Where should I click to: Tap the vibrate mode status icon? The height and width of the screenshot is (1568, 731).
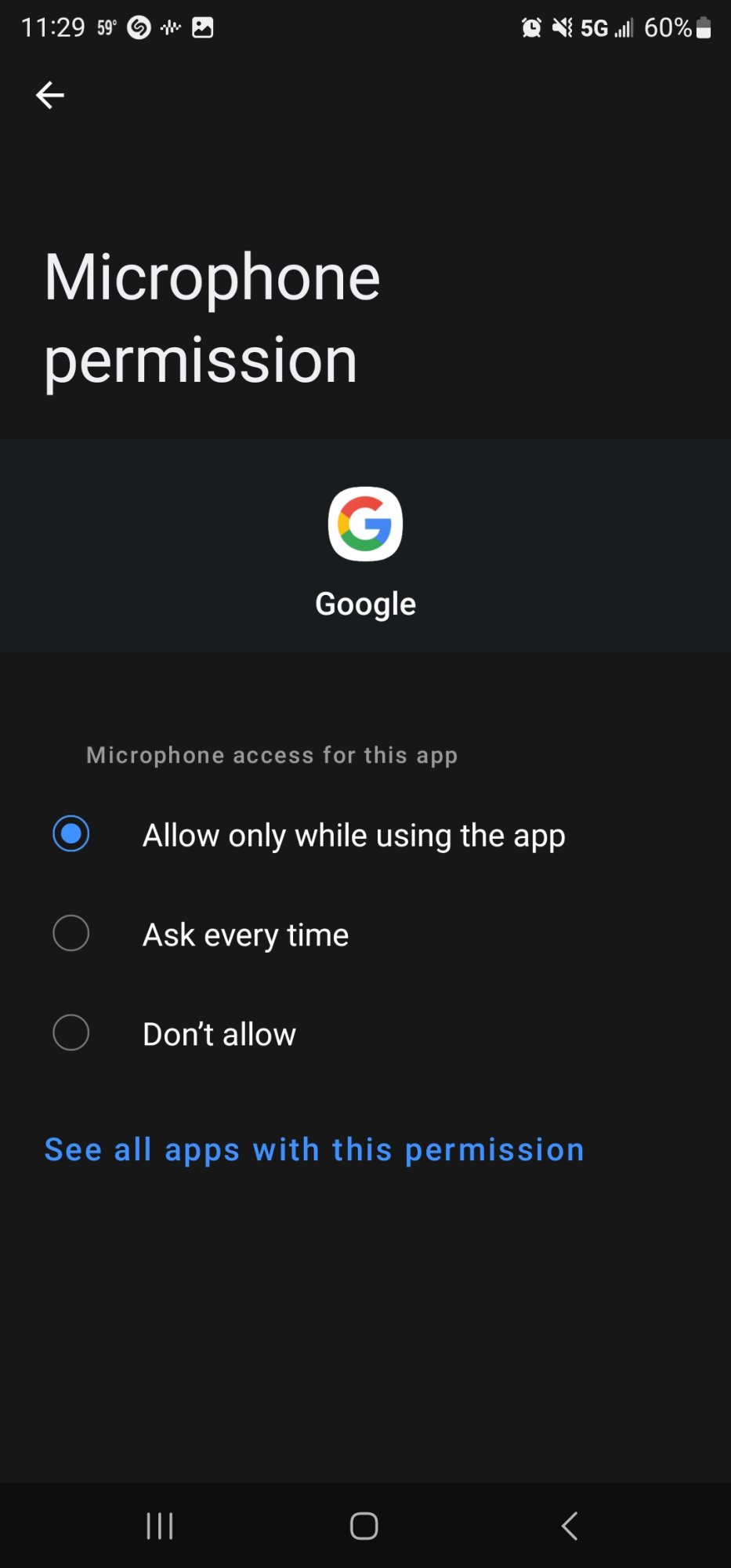click(x=562, y=28)
